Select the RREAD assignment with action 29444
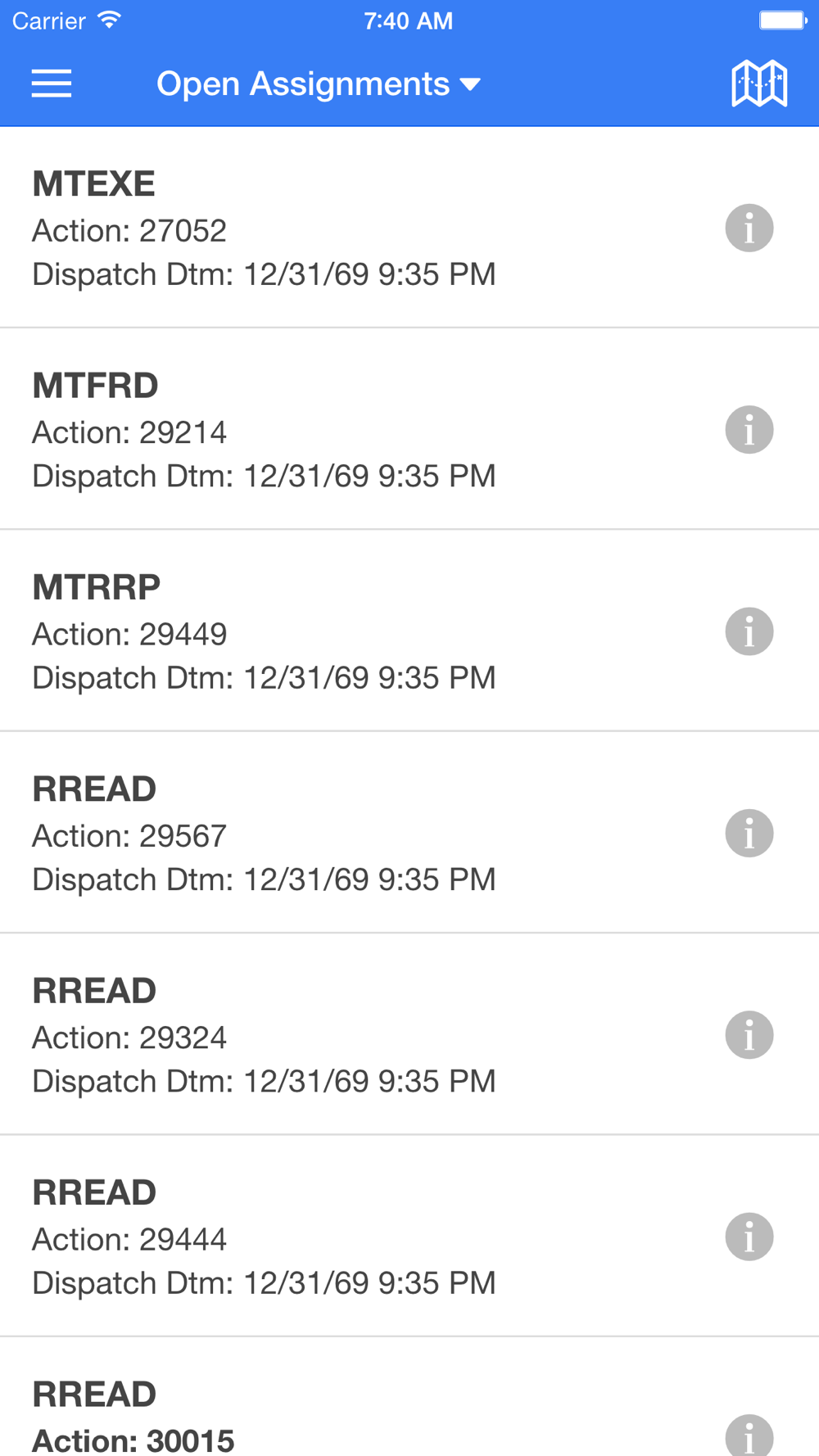The width and height of the screenshot is (819, 1456). pyautogui.click(x=328, y=1237)
